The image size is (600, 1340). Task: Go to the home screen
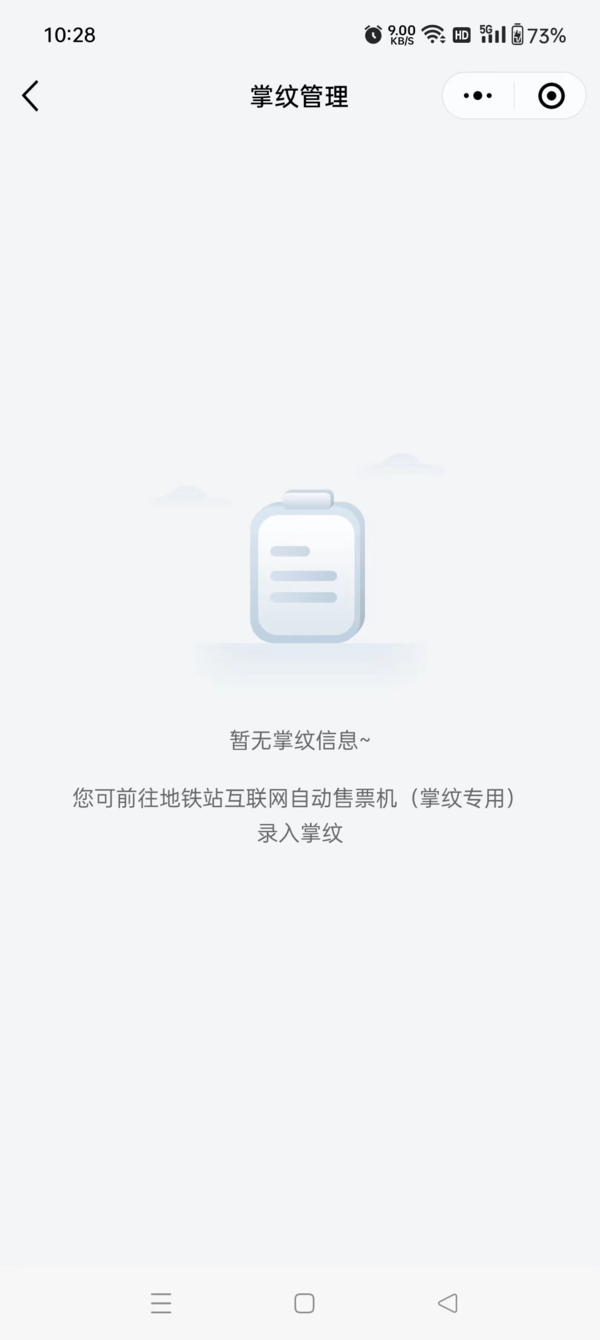click(304, 1302)
